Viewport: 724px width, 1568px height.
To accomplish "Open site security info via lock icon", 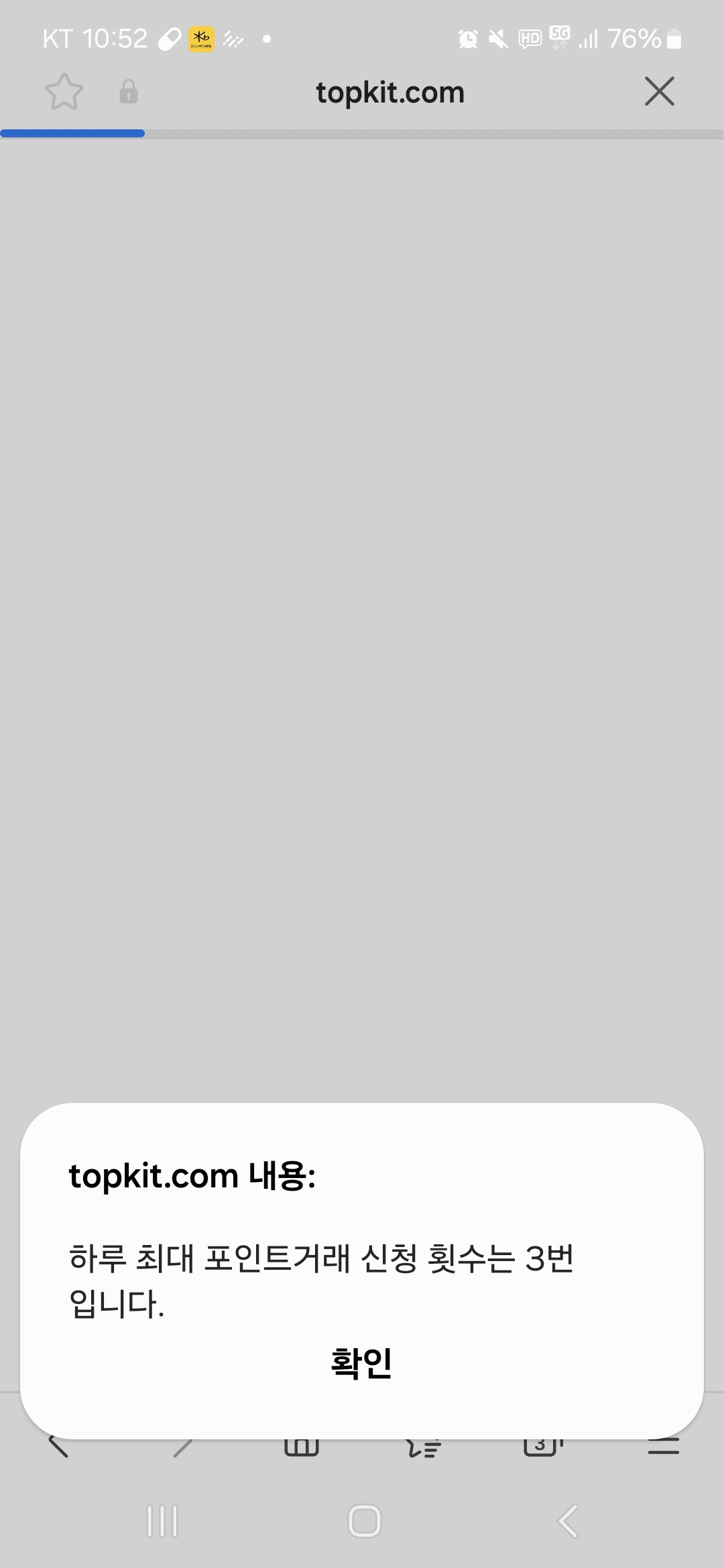I will point(129,92).
